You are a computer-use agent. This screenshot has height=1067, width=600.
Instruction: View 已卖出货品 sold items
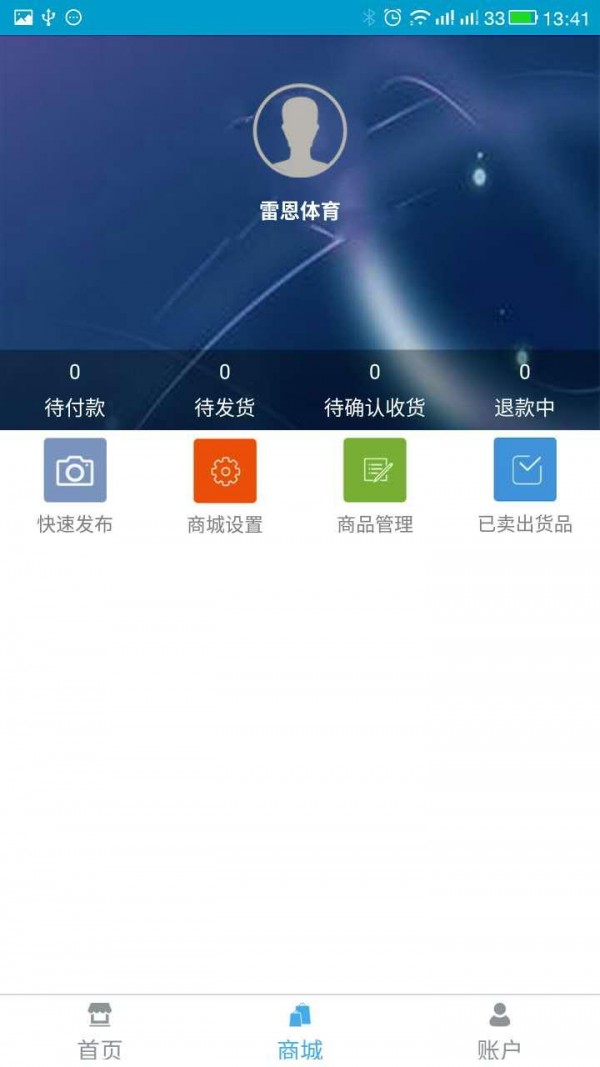point(525,486)
